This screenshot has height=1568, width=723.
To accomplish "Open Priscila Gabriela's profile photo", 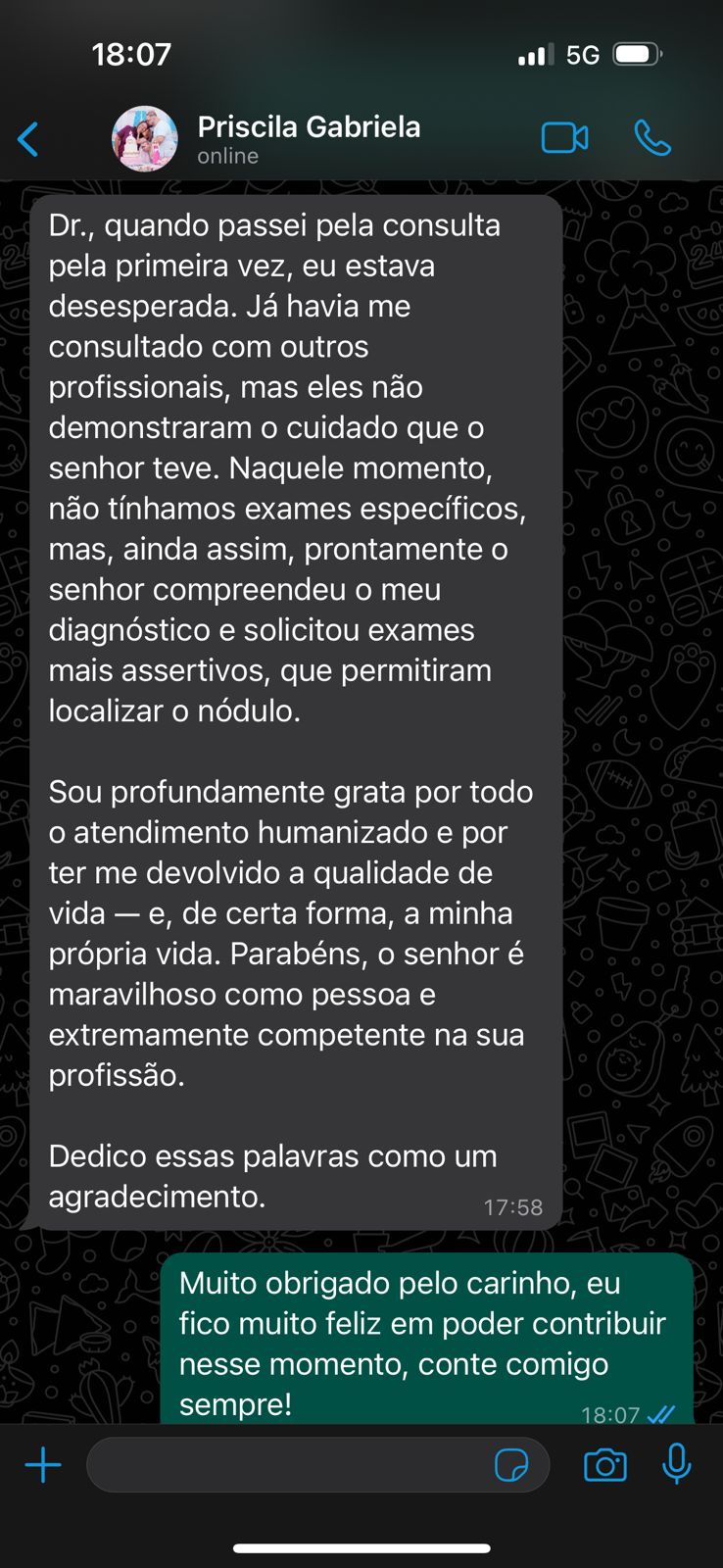I will coord(145,139).
